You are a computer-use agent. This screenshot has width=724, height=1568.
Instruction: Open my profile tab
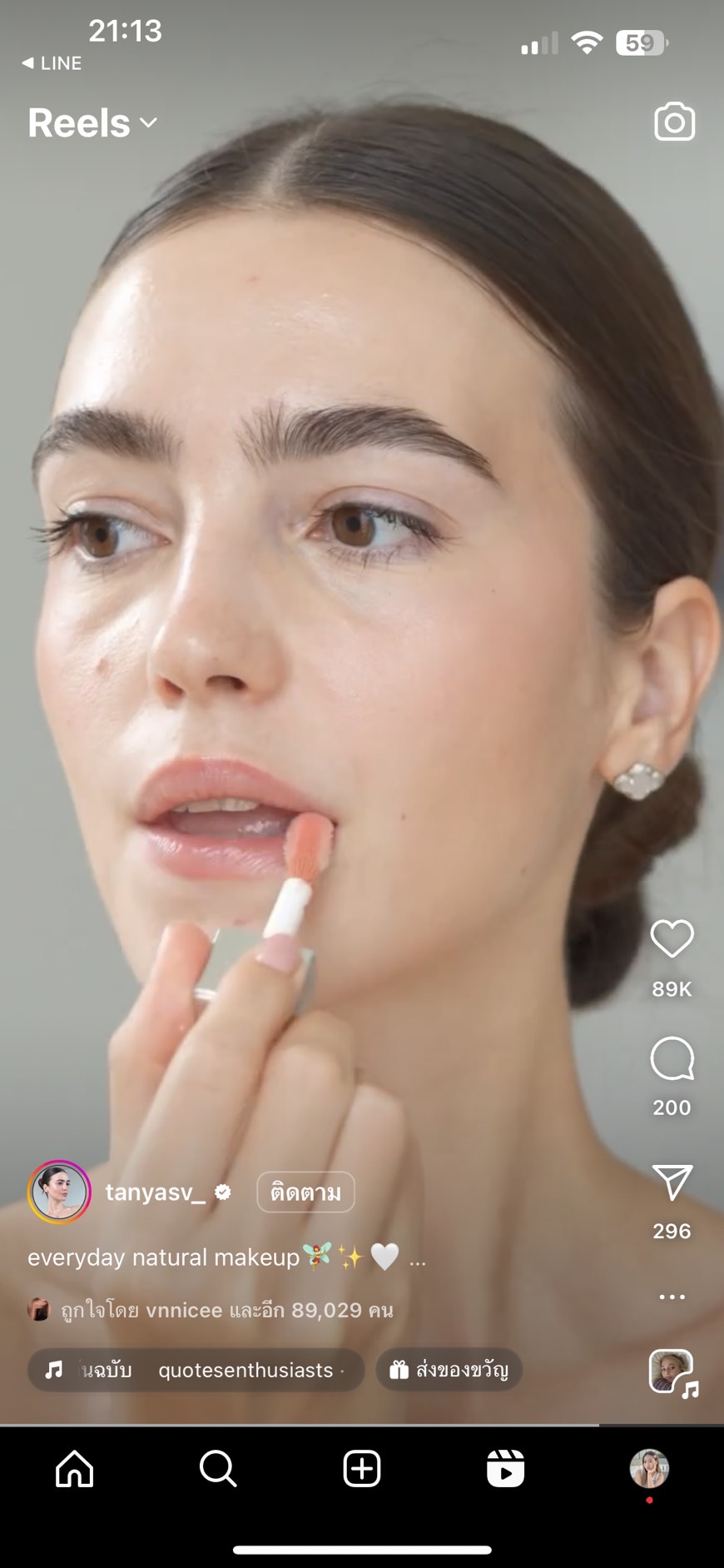(649, 1468)
